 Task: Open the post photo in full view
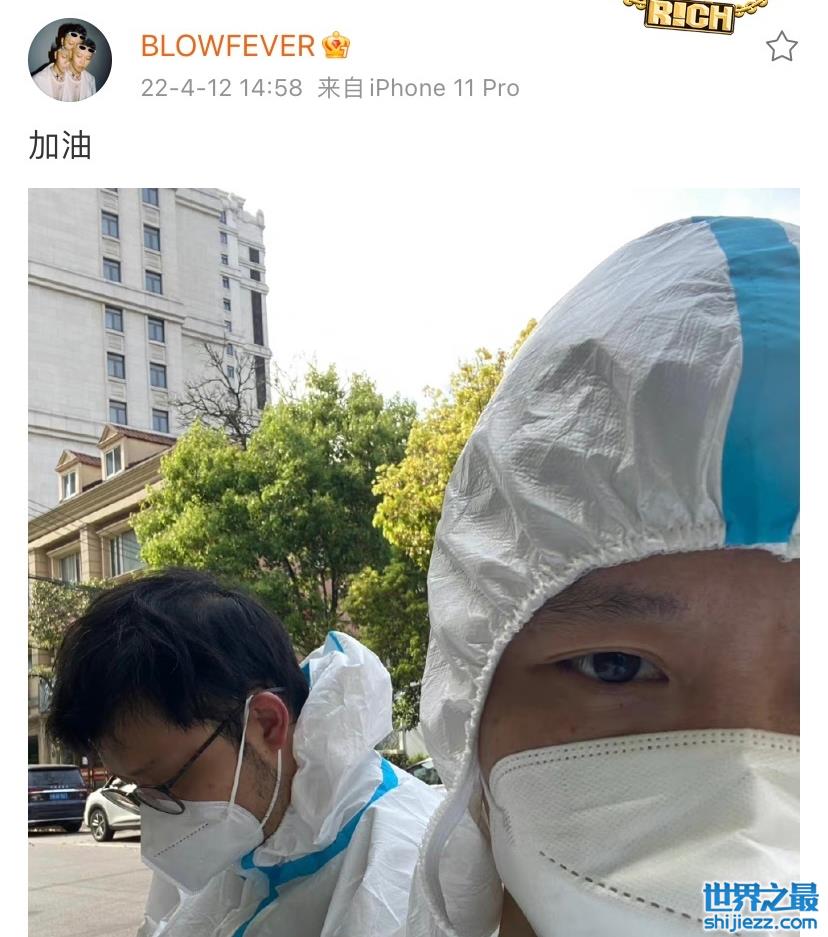(x=414, y=560)
